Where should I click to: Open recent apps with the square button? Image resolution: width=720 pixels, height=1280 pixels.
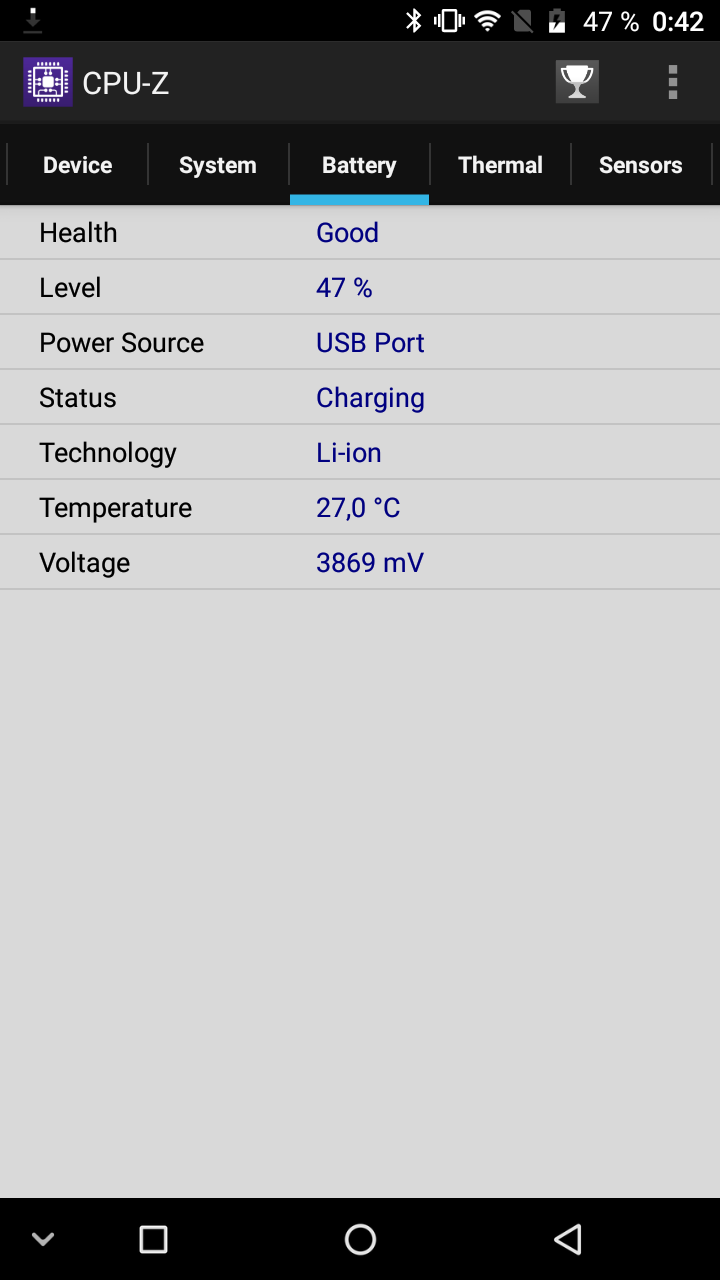pyautogui.click(x=153, y=1240)
